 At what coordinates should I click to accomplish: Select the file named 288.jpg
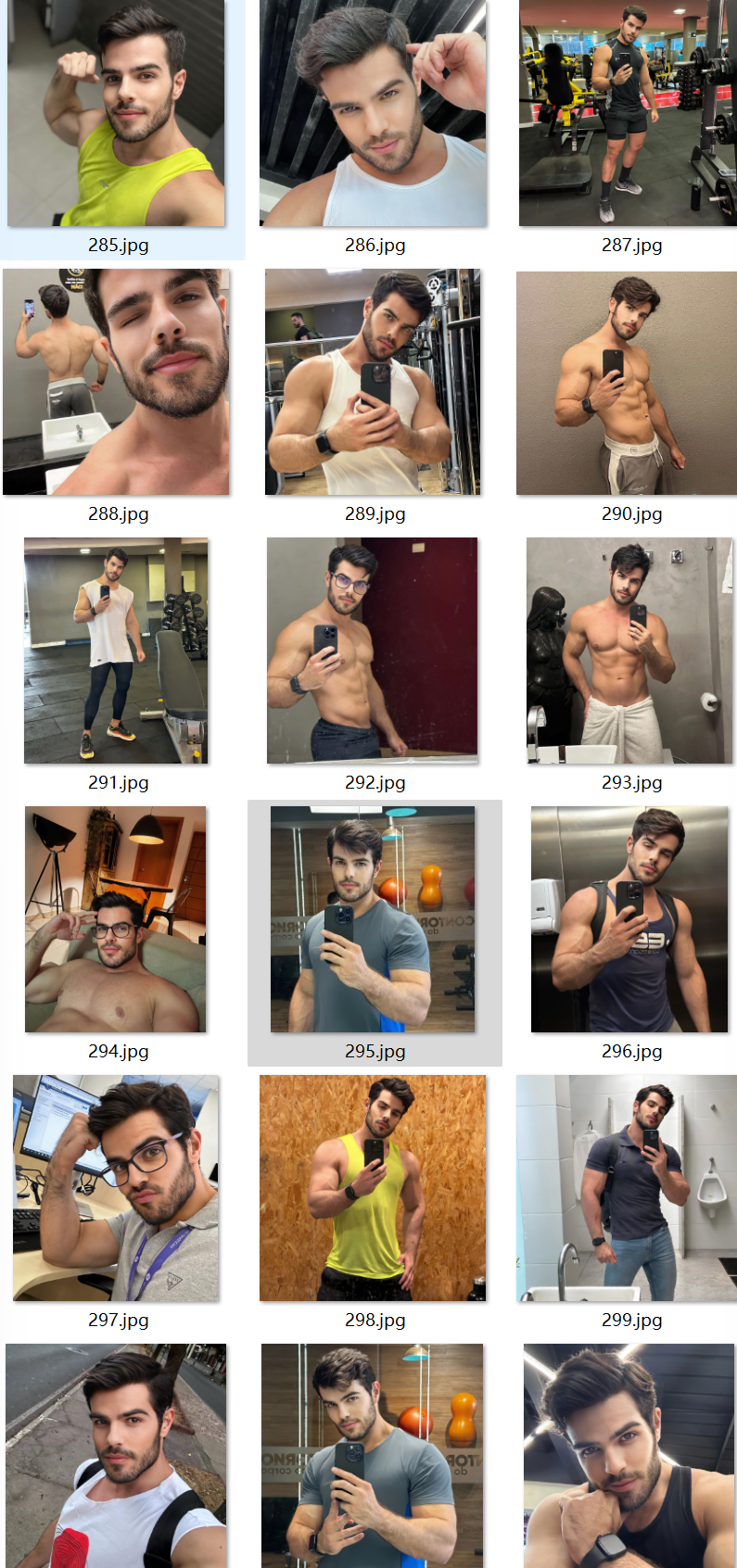click(116, 382)
